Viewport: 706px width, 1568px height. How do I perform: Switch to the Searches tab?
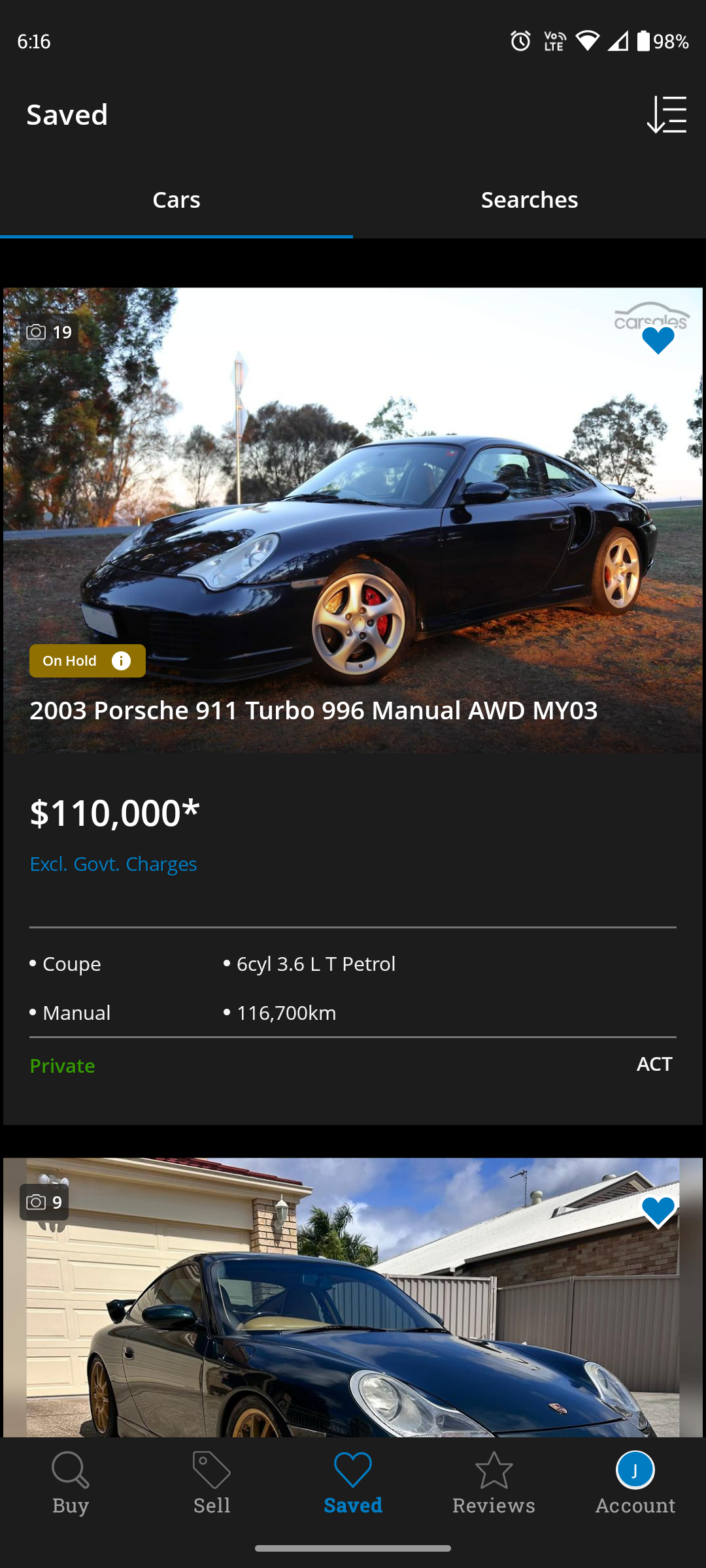click(x=529, y=200)
